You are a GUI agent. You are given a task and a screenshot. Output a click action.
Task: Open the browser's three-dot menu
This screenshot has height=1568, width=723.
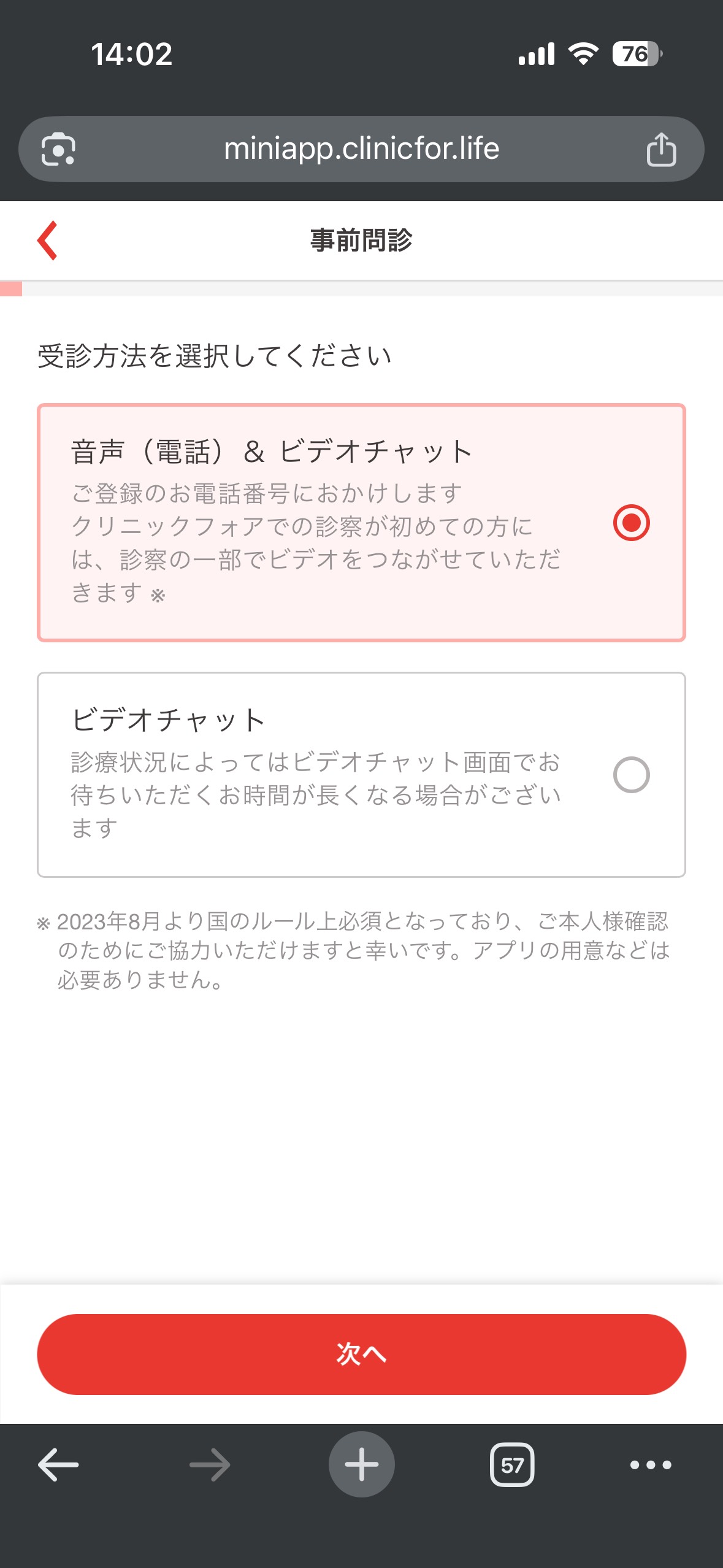coord(651,1465)
